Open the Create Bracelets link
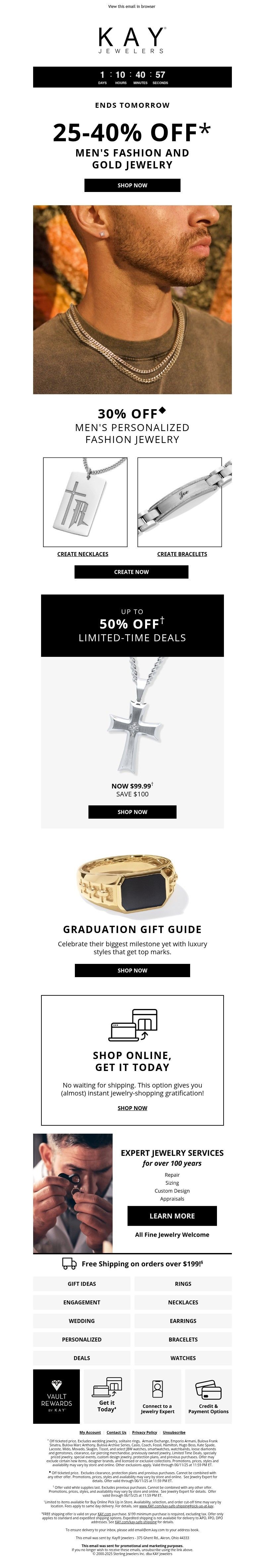The height and width of the screenshot is (1568, 265). (182, 554)
